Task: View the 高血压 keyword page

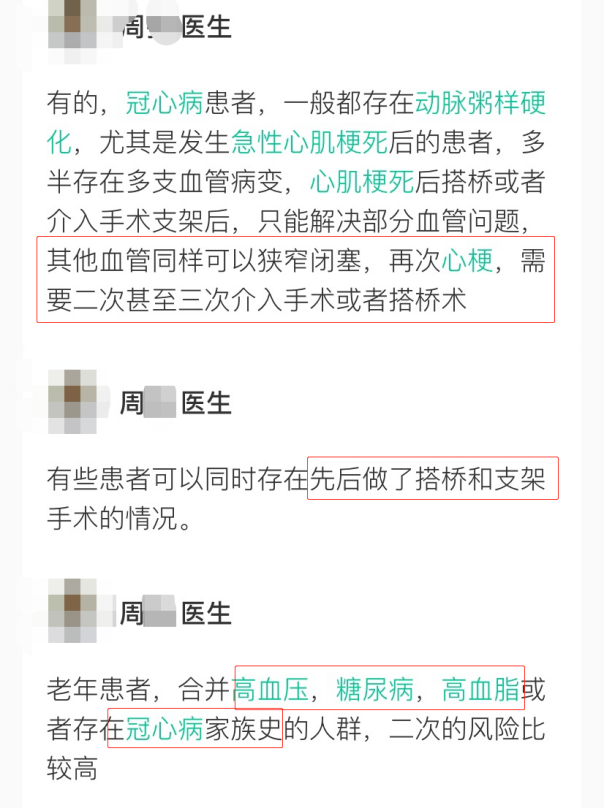Action: point(269,689)
